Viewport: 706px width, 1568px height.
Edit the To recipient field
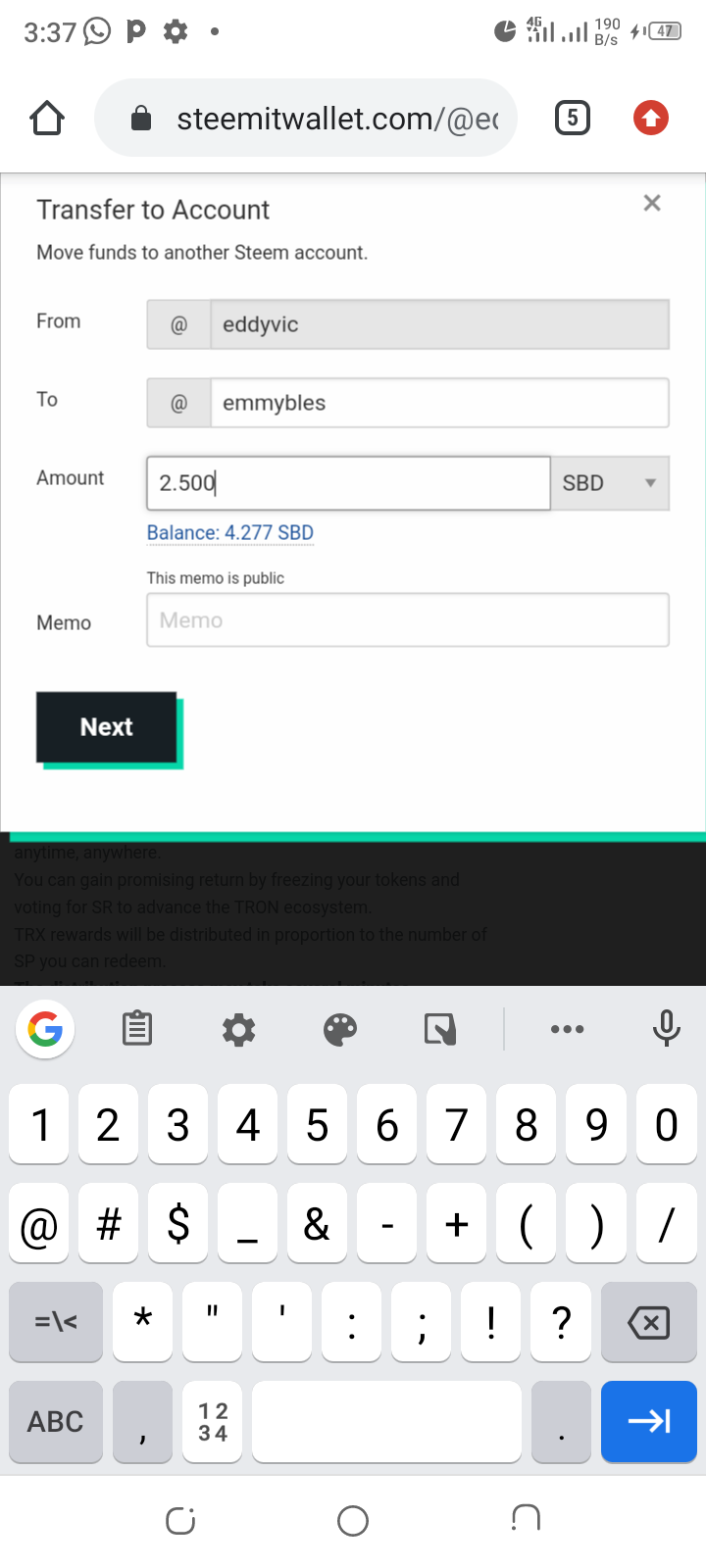click(438, 403)
